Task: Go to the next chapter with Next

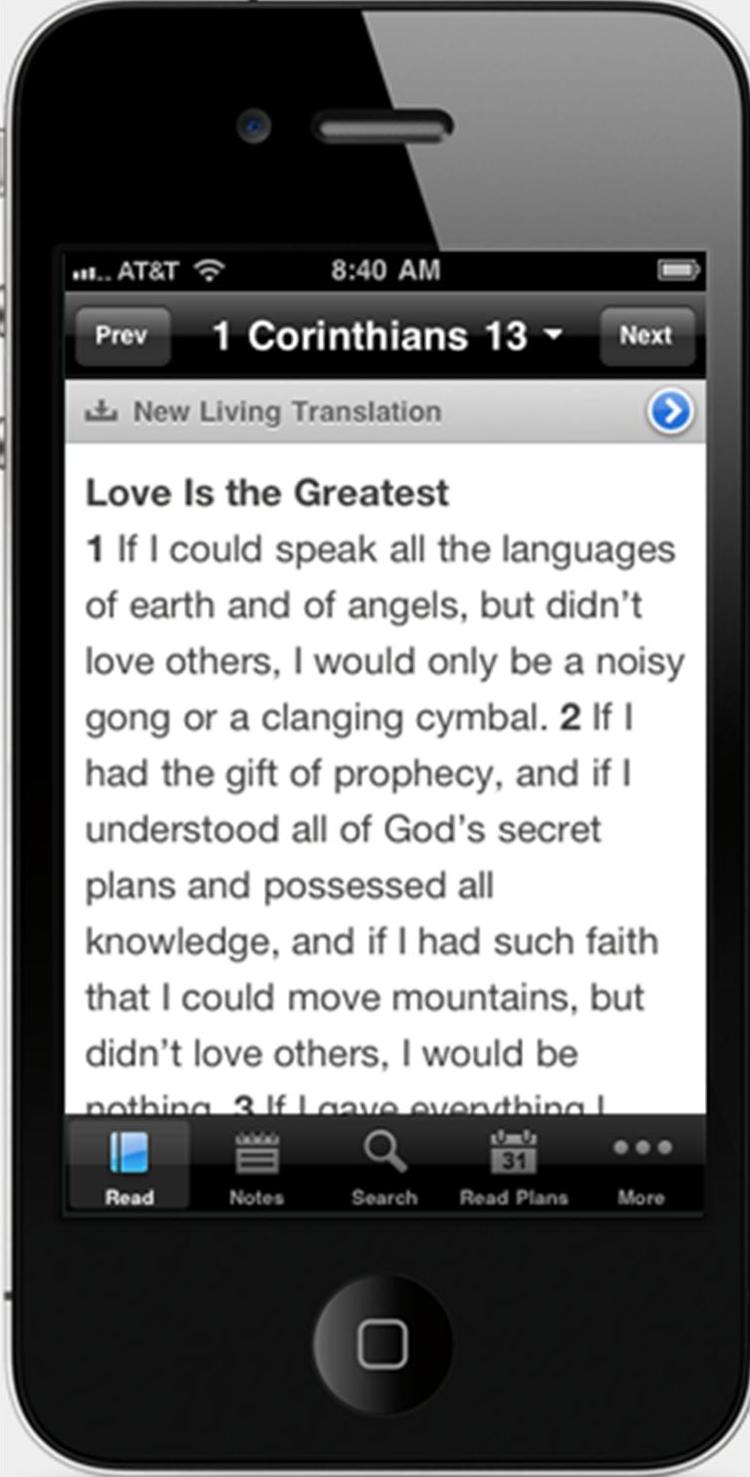Action: click(645, 336)
